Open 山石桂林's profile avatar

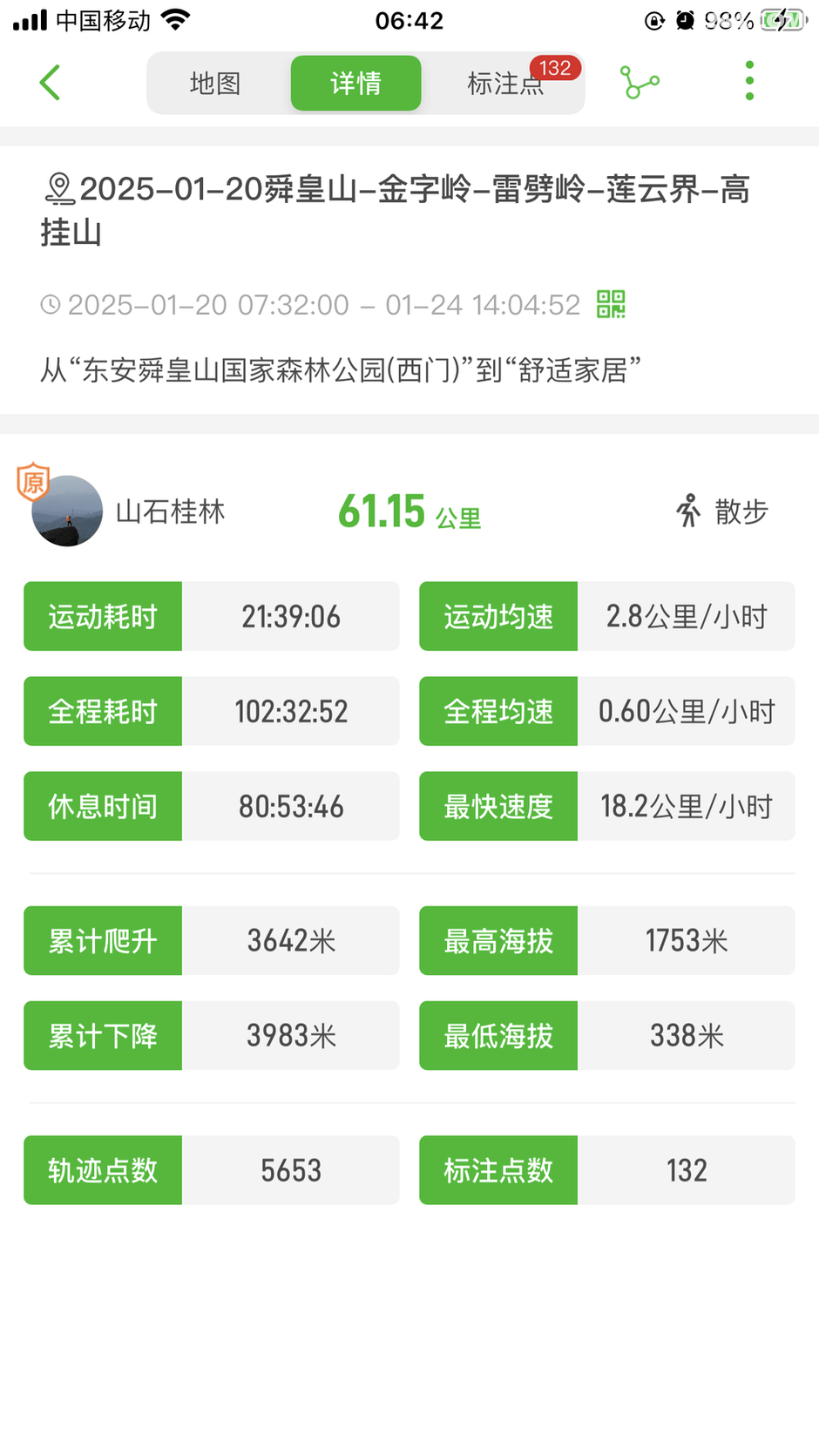tap(67, 511)
